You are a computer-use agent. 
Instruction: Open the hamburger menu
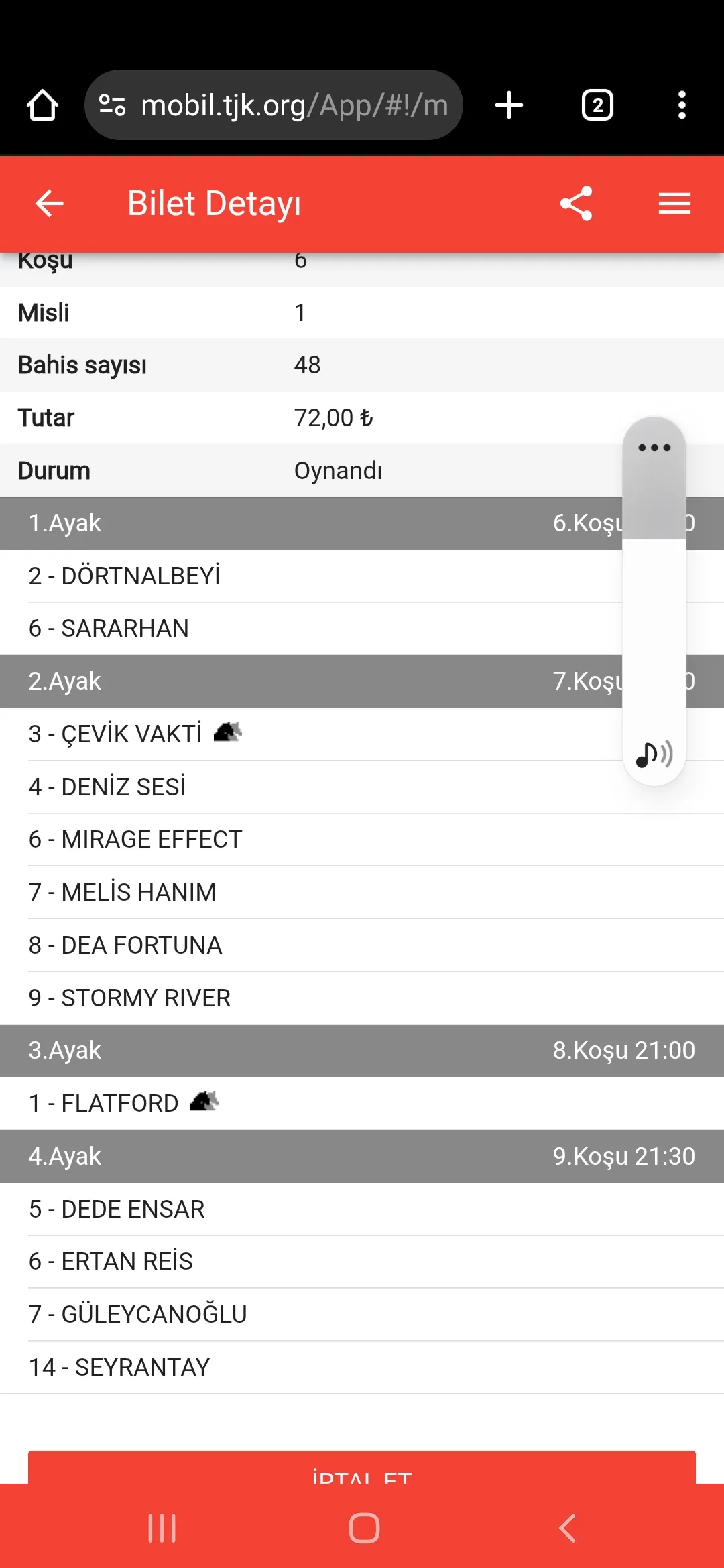click(x=674, y=204)
